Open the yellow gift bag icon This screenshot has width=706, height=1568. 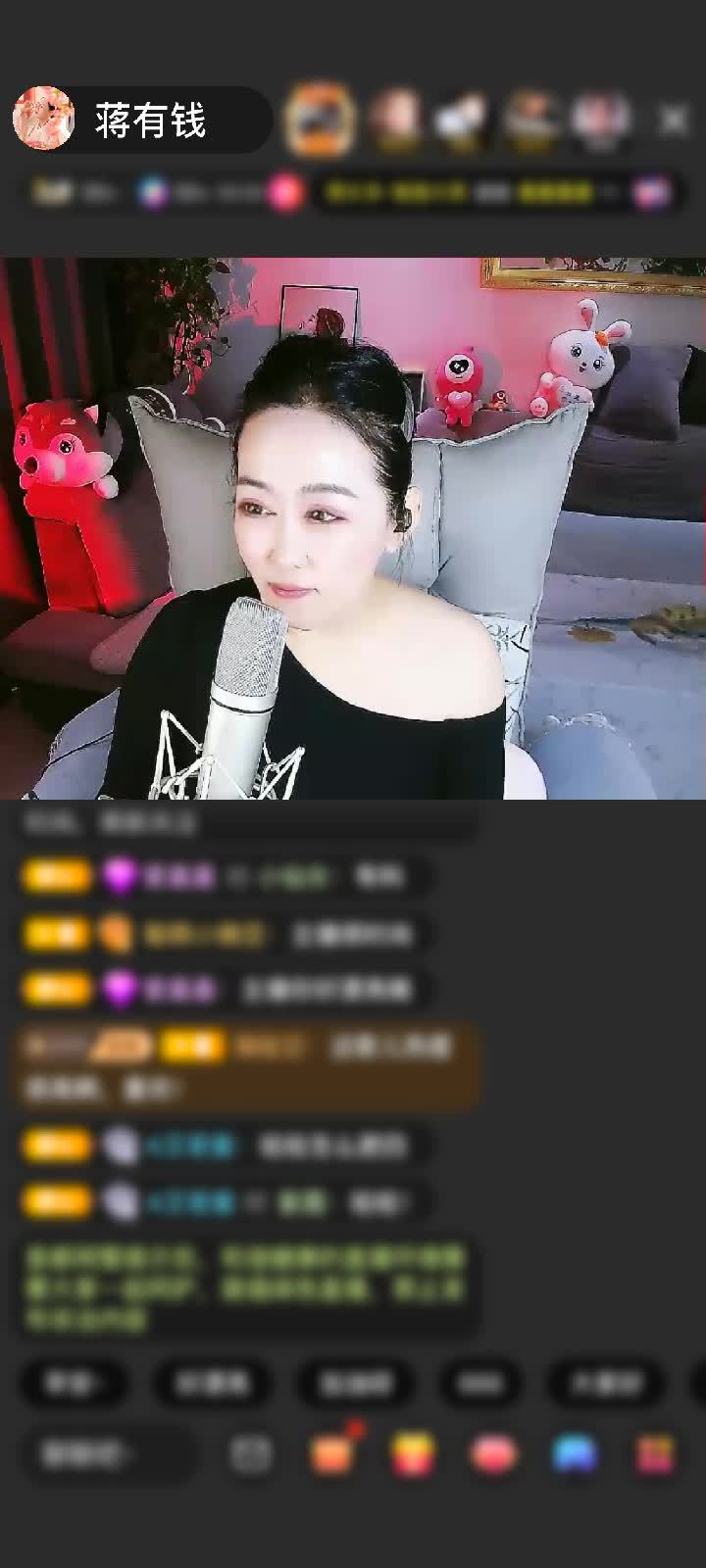tap(413, 1454)
